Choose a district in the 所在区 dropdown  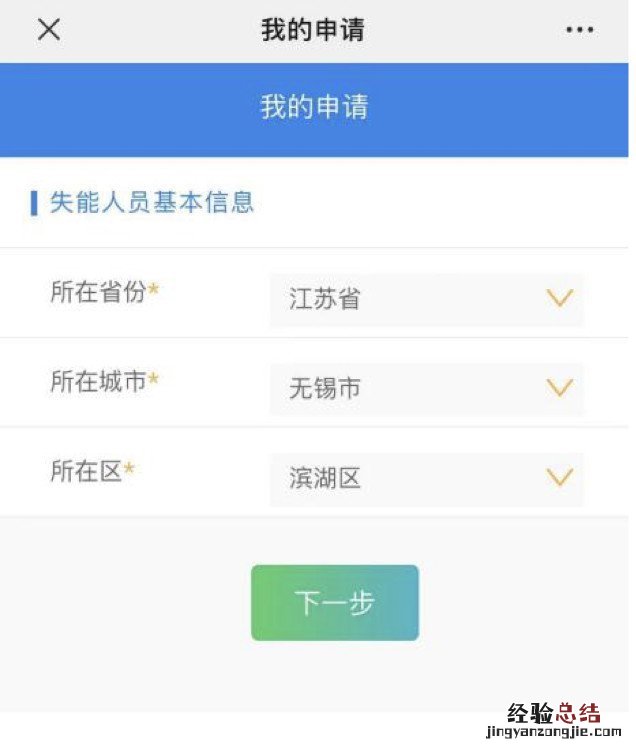point(427,479)
